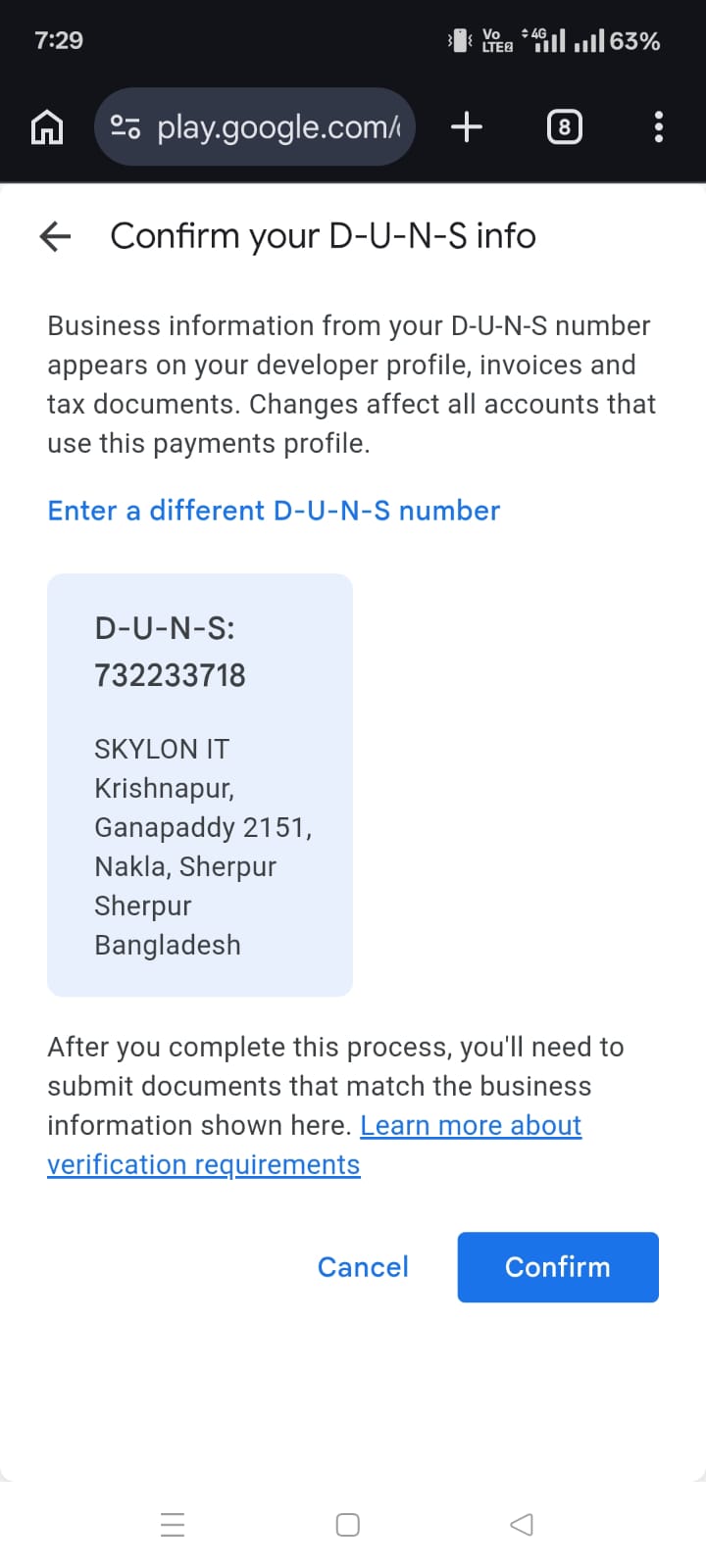
Task: Open a new browser tab
Action: [467, 127]
